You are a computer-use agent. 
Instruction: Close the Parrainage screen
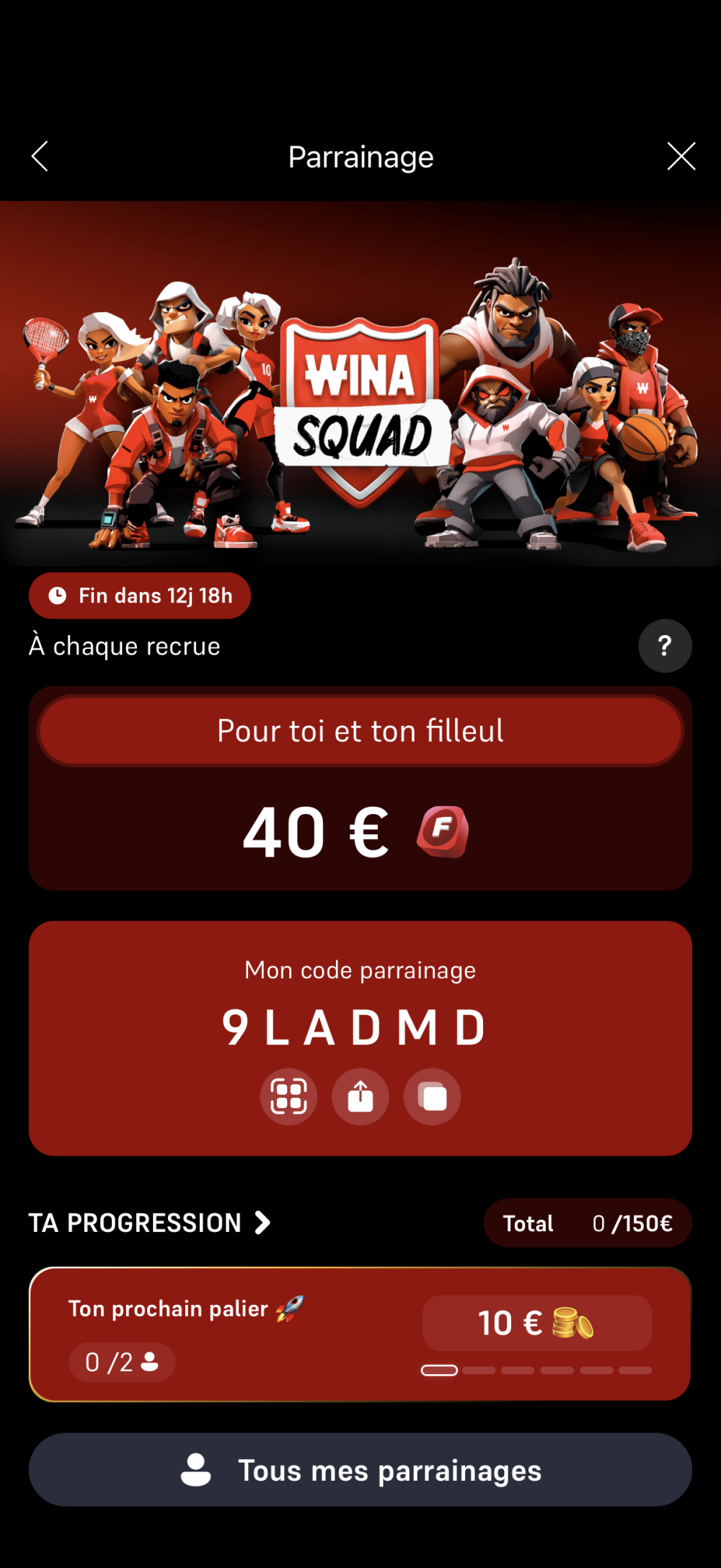click(681, 156)
